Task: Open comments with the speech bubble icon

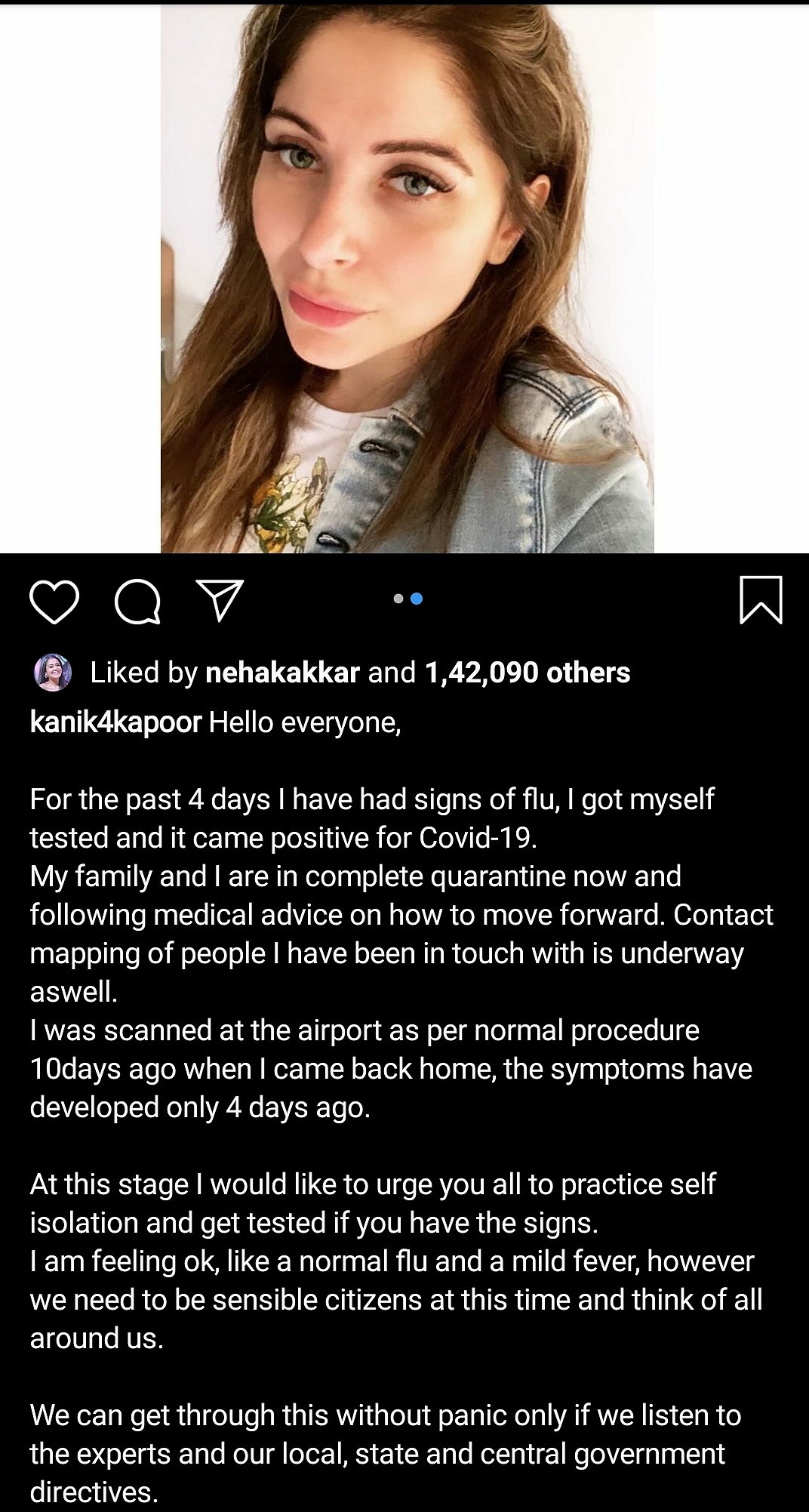Action: [x=137, y=602]
